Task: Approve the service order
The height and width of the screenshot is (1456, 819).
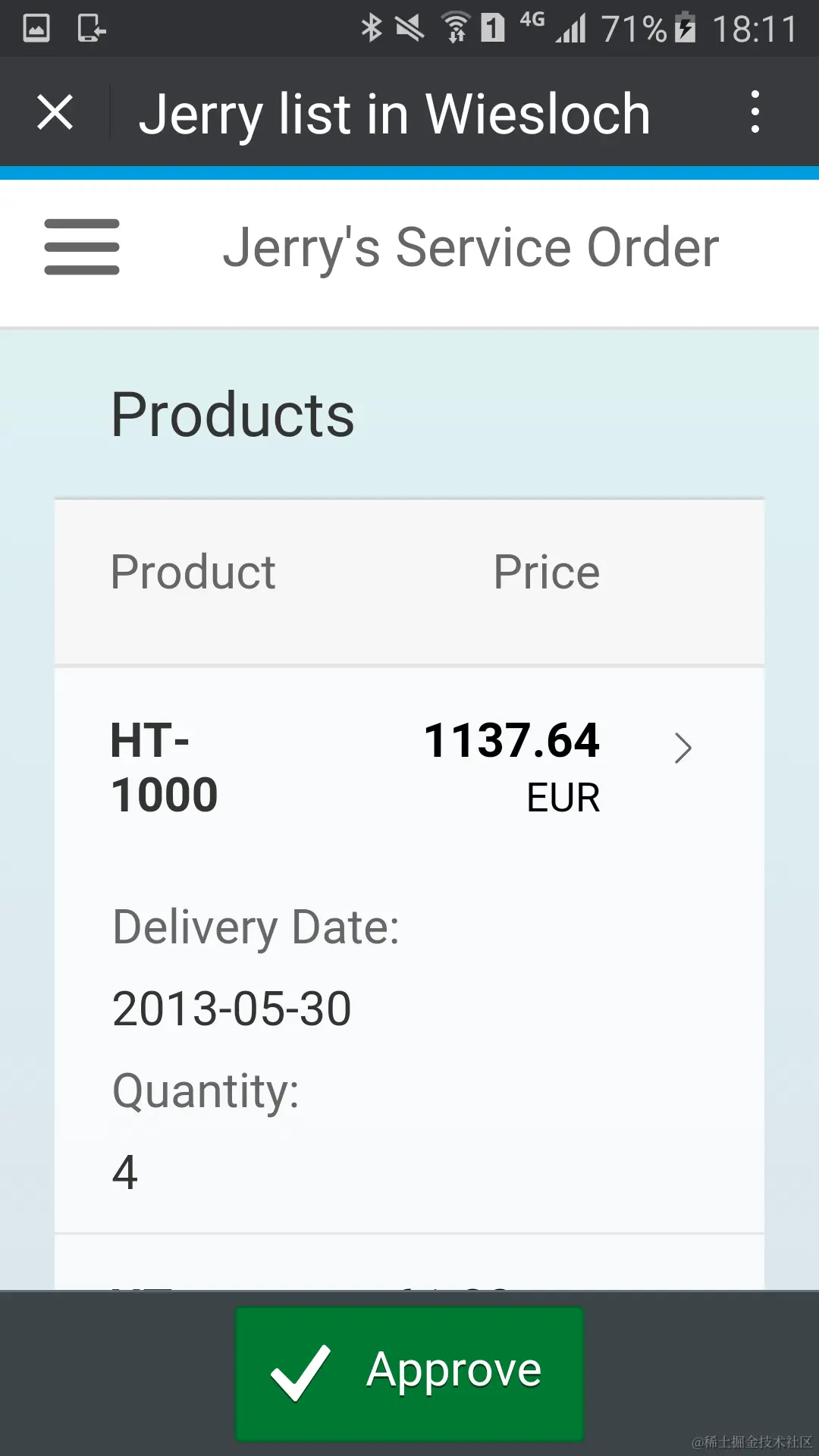Action: [409, 1373]
